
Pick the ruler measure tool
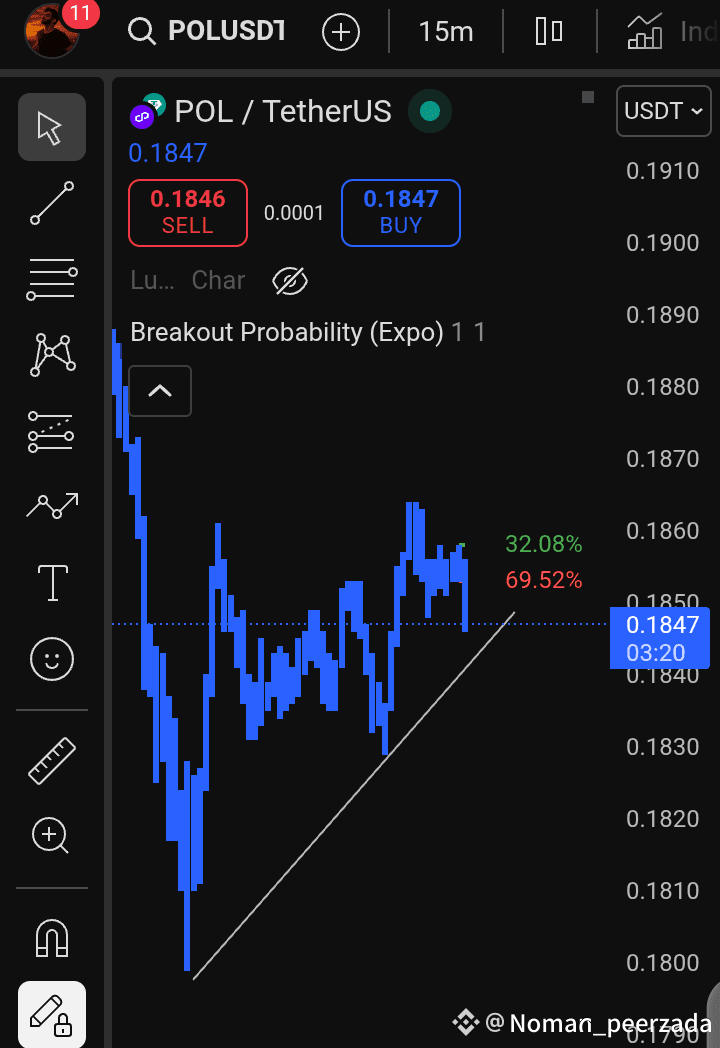click(x=51, y=760)
